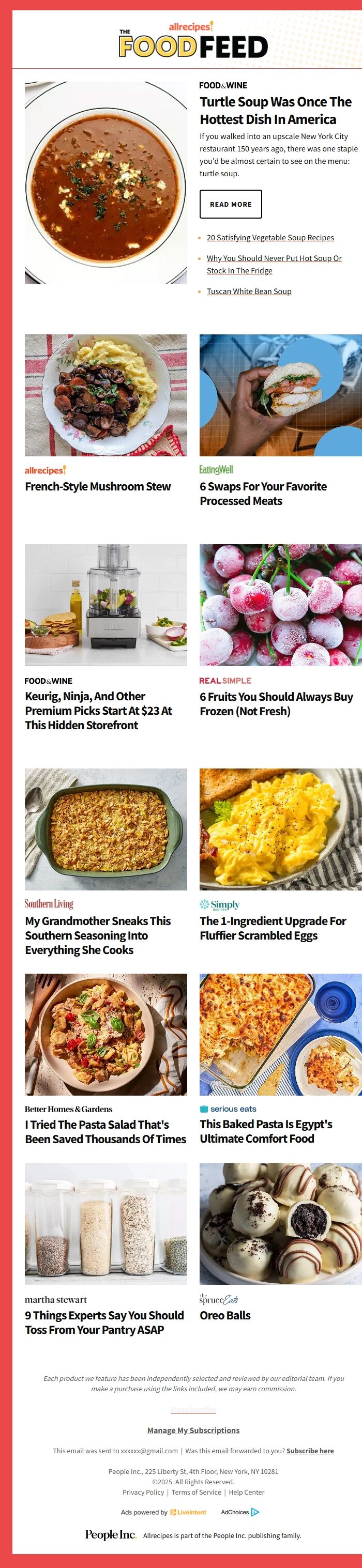
Task: Tap the Read More button
Action: (x=230, y=204)
